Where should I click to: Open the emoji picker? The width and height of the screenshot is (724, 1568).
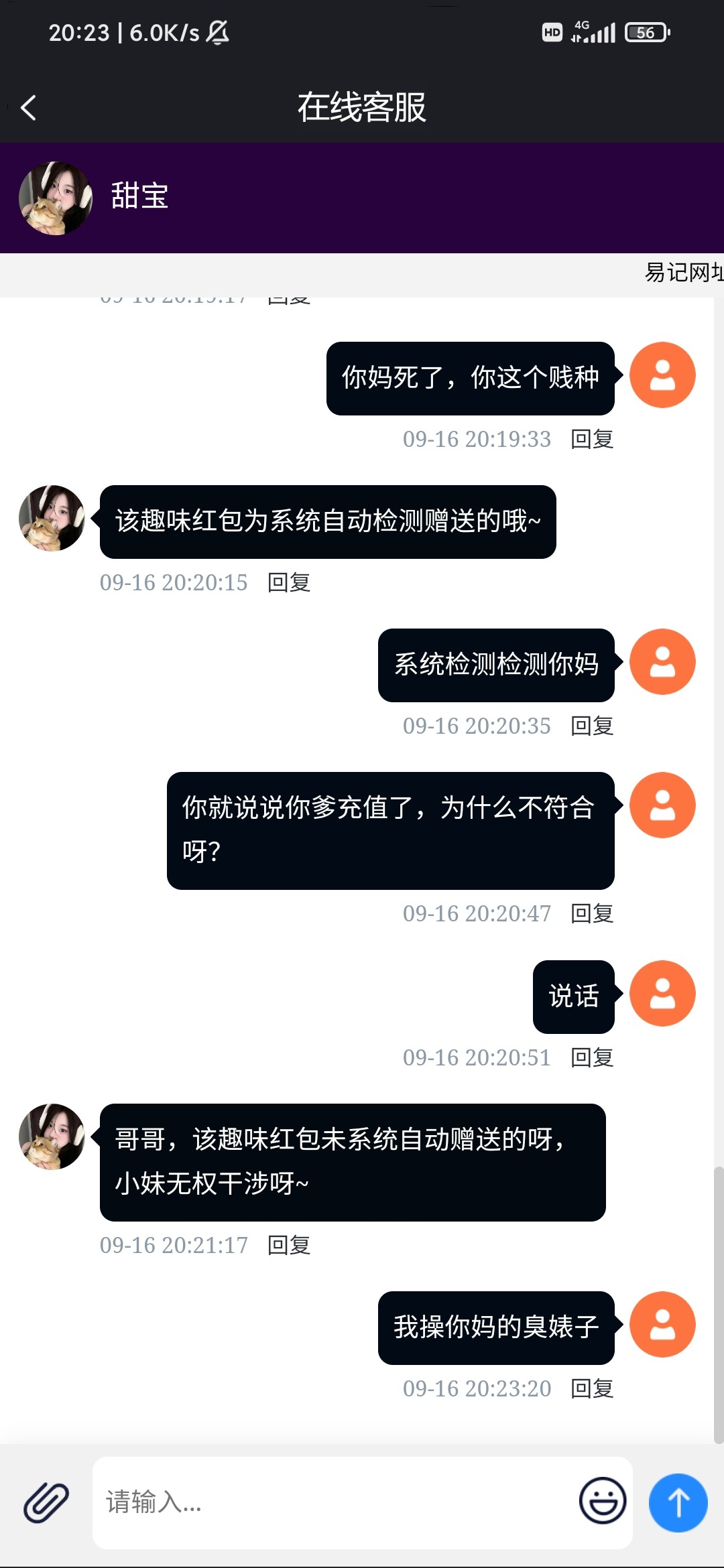pos(602,1501)
